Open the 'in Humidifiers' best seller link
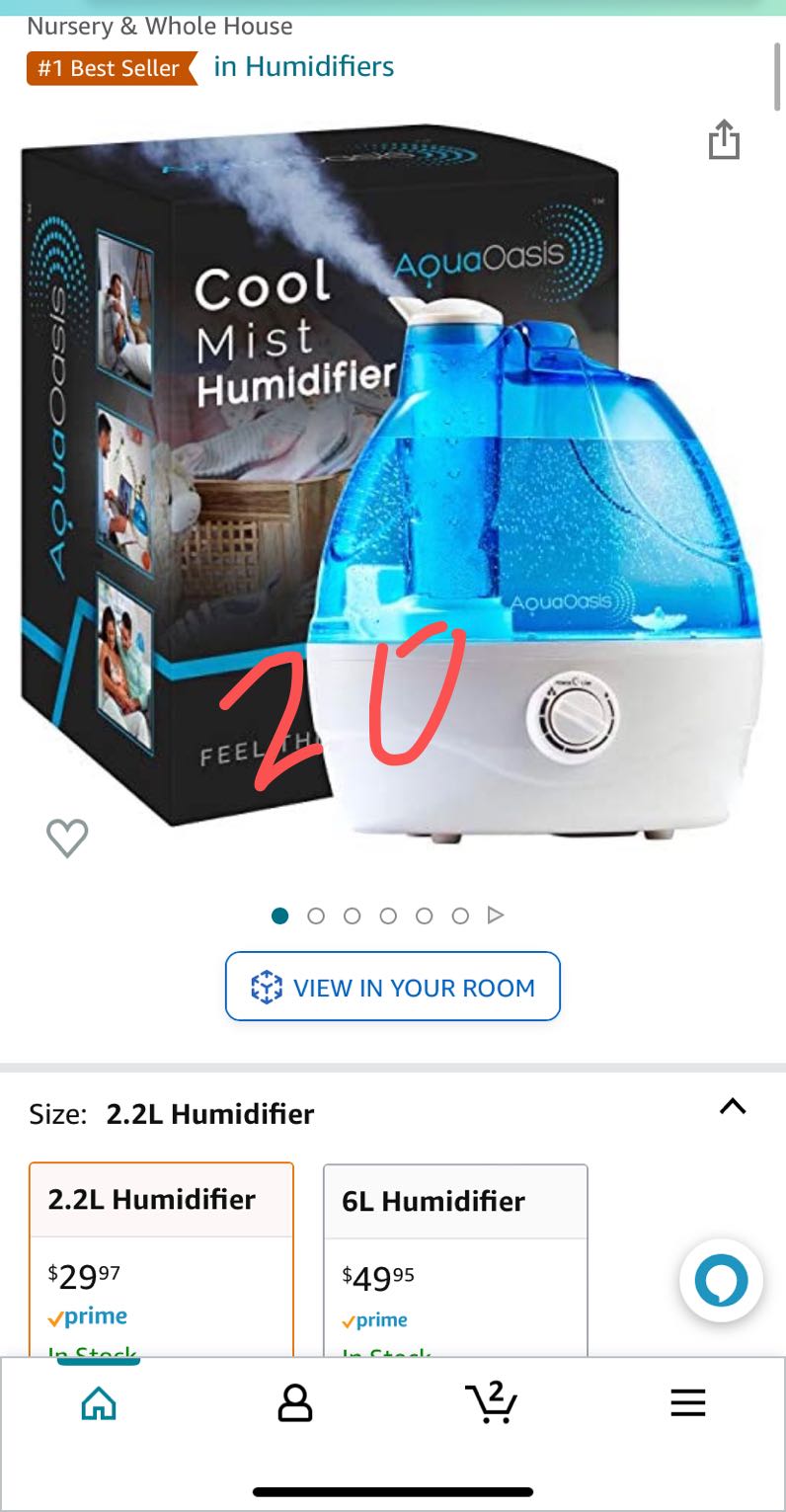Viewport: 786px width, 1512px height. tap(304, 66)
